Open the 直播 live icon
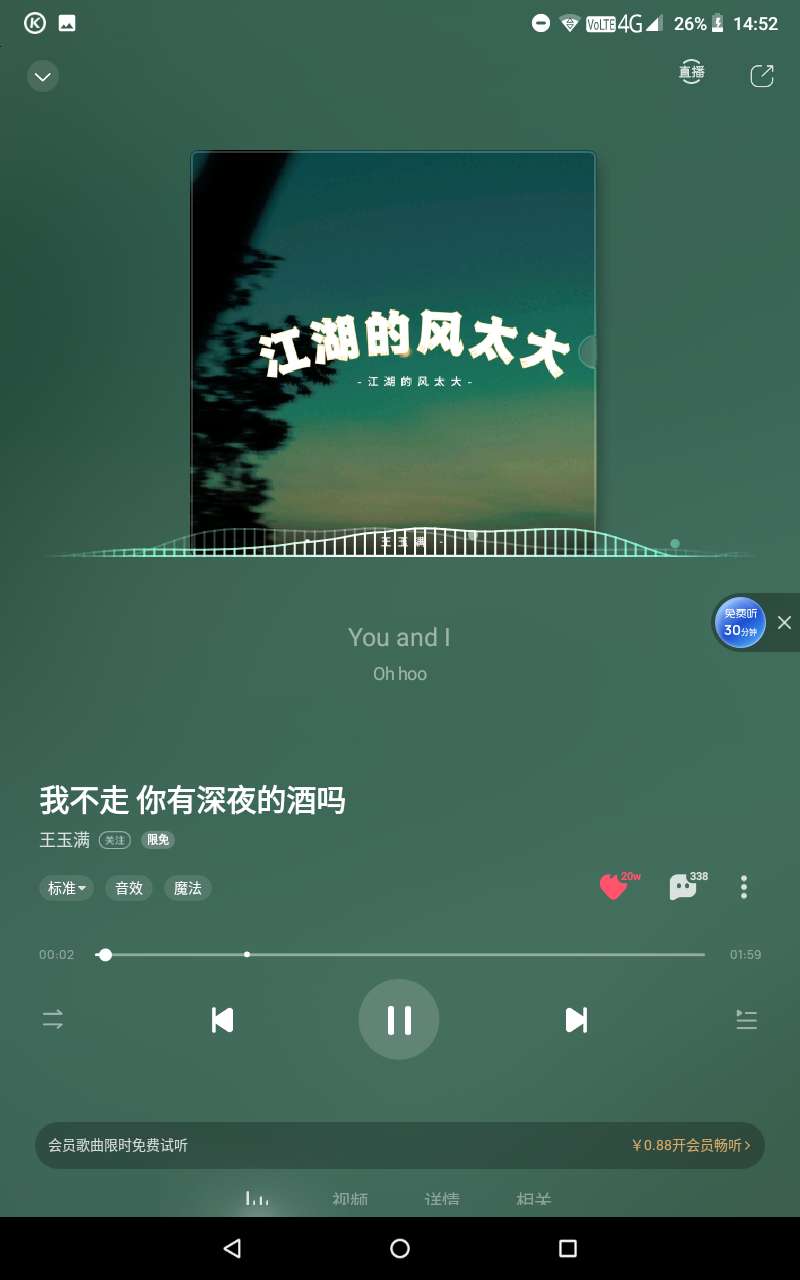The height and width of the screenshot is (1280, 800). 692,73
